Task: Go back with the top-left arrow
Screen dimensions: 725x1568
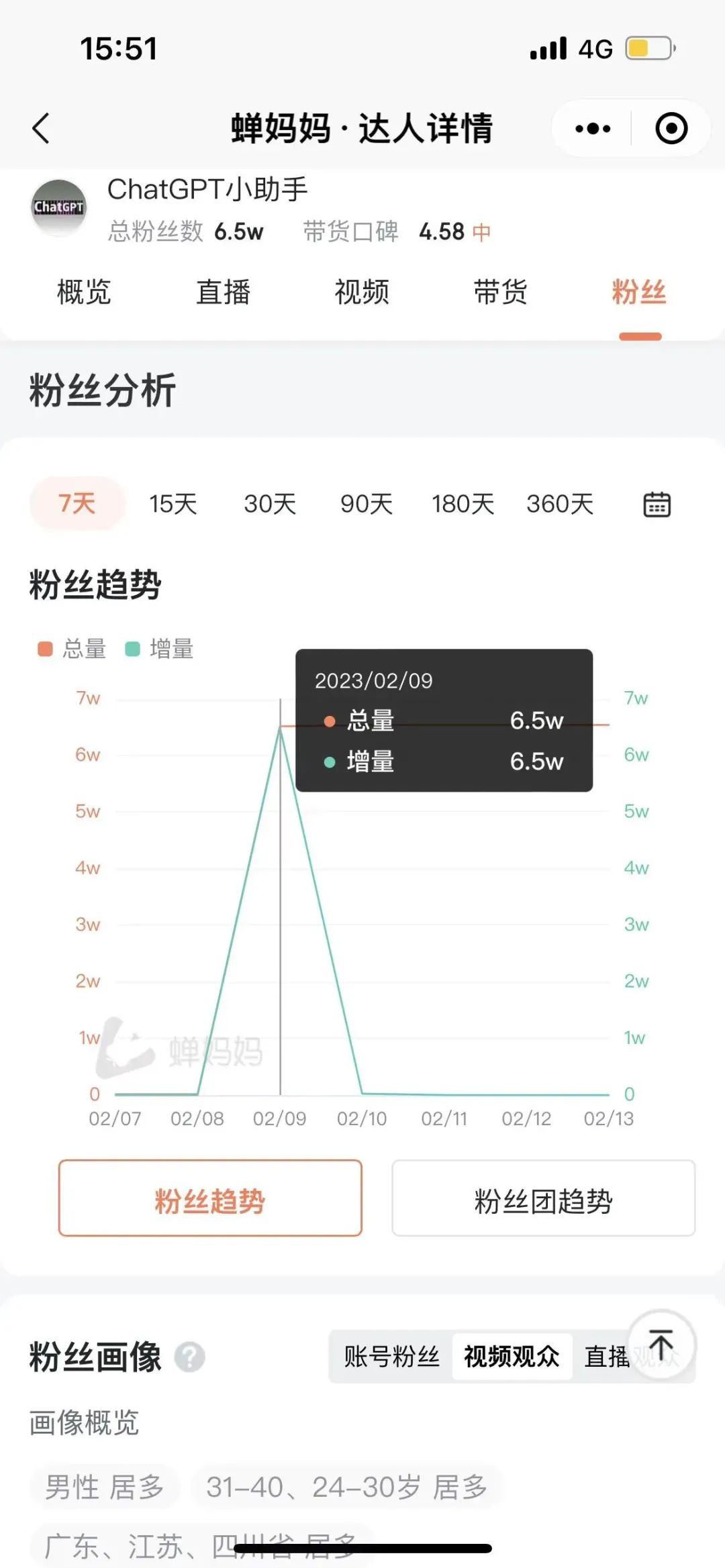Action: pos(42,127)
